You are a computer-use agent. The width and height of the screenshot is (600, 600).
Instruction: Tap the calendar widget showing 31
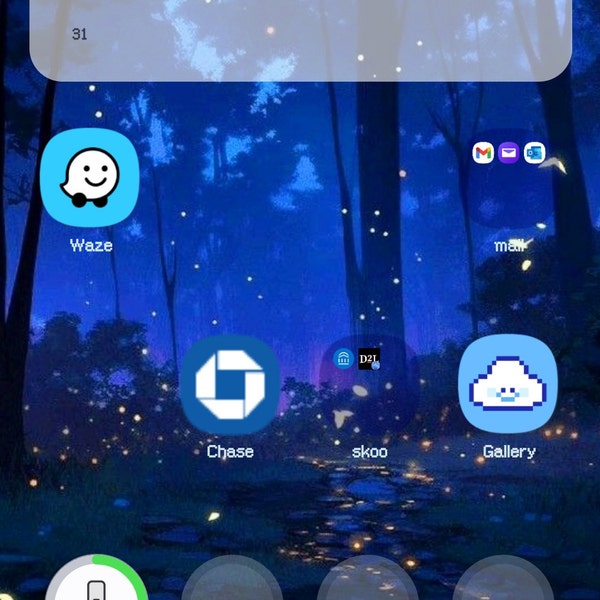301,40
